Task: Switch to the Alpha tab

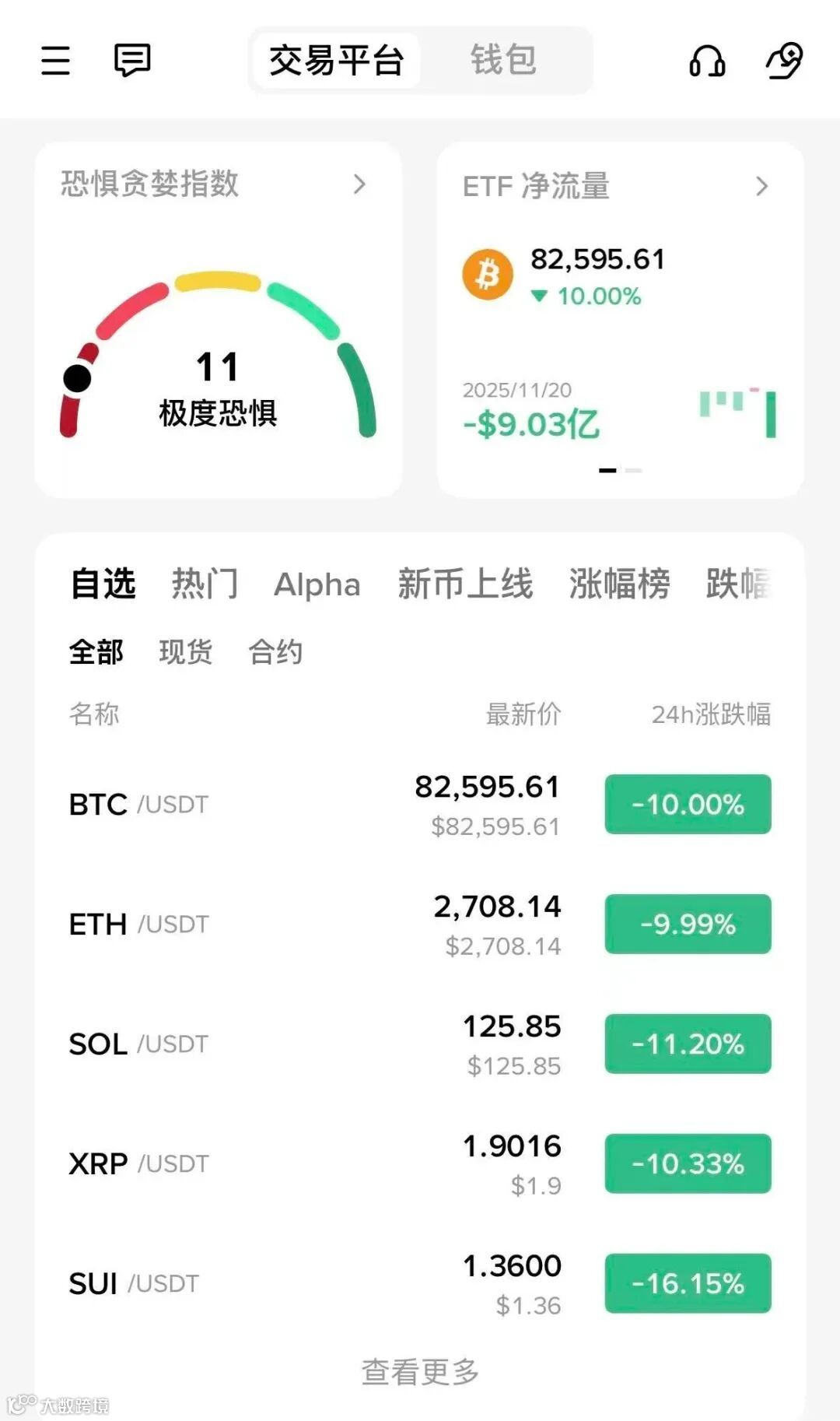Action: coord(317,584)
